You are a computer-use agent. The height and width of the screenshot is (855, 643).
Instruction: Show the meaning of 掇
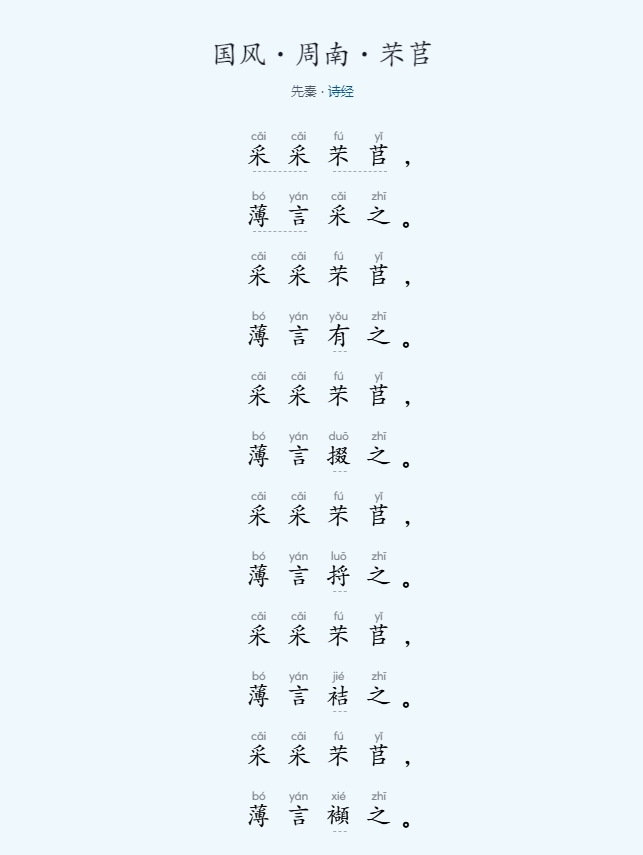point(339,456)
